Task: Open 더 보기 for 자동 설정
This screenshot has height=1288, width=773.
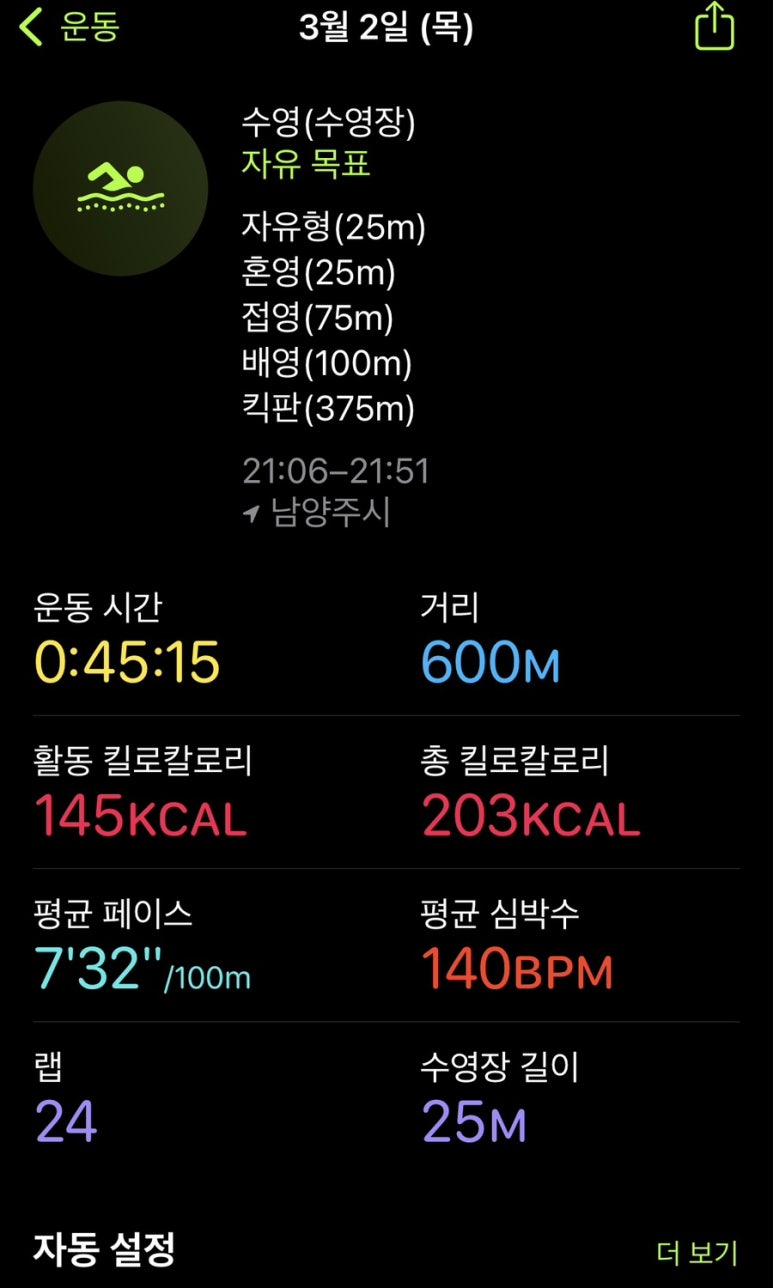Action: [x=696, y=1252]
